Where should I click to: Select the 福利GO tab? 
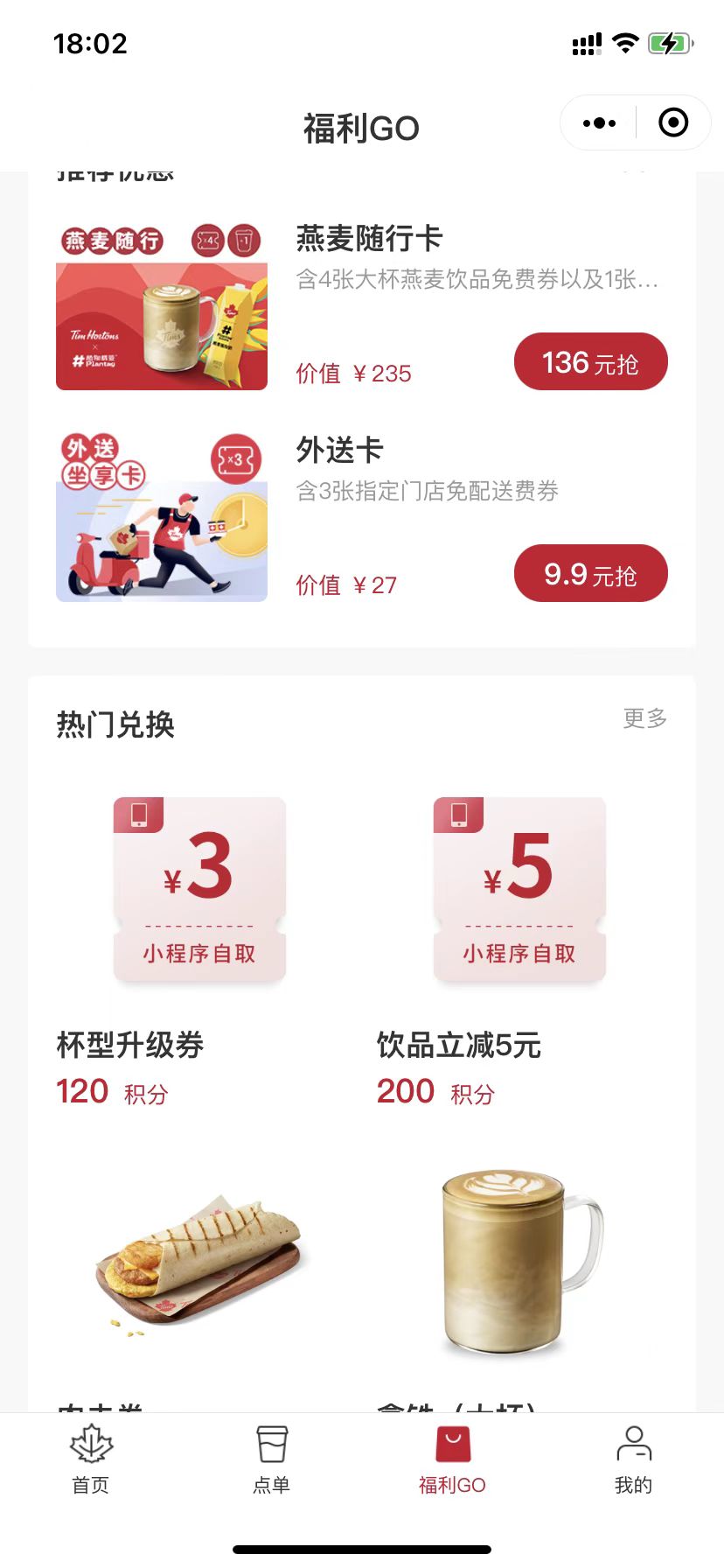coord(452,1459)
